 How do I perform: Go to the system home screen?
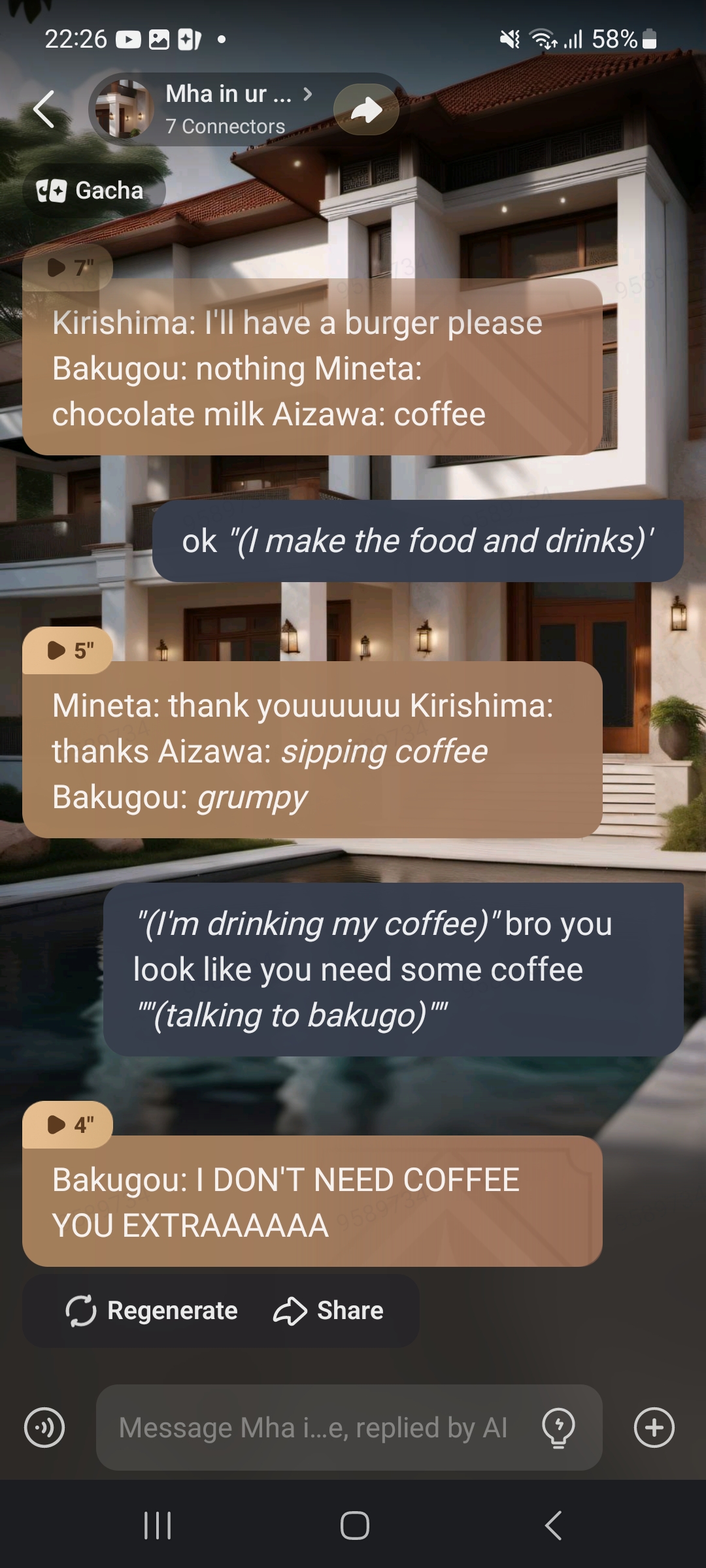coord(354,1526)
